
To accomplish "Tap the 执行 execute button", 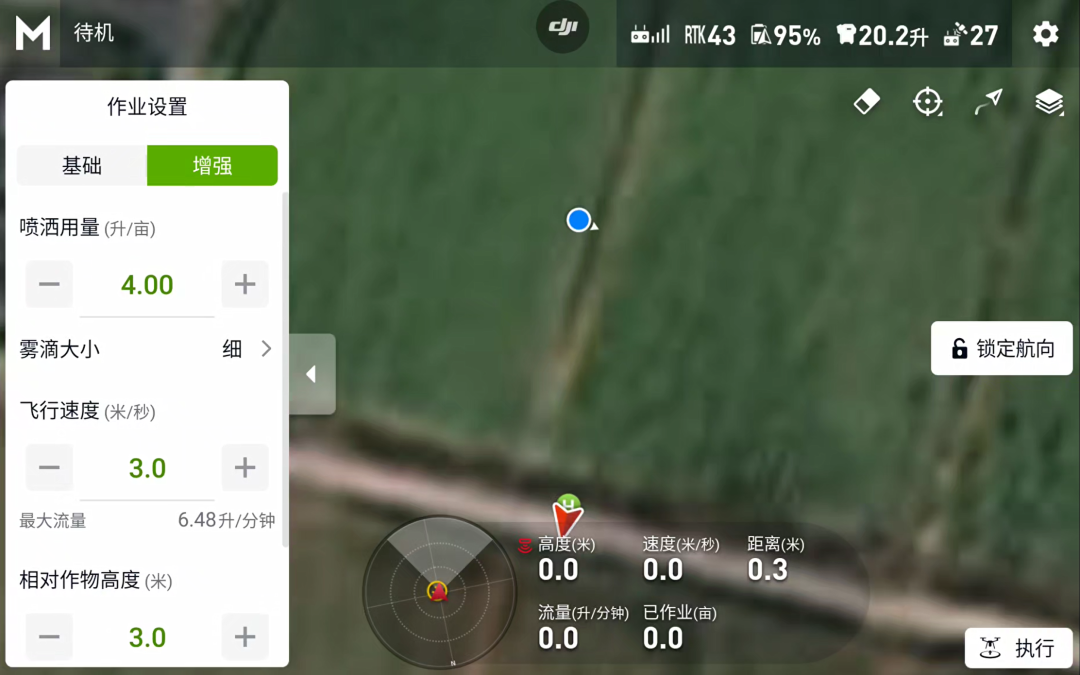I will click(1019, 648).
